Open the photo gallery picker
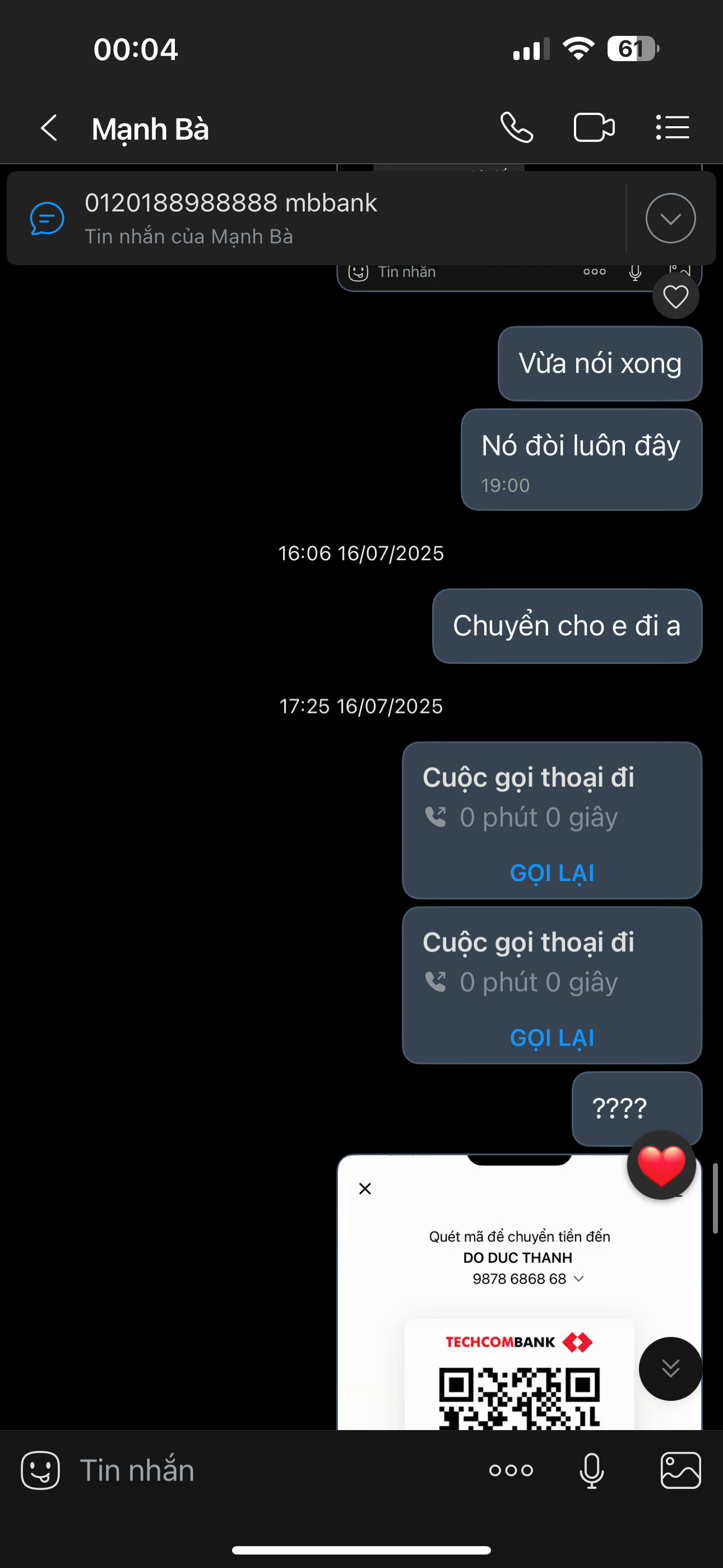 coord(680,1470)
